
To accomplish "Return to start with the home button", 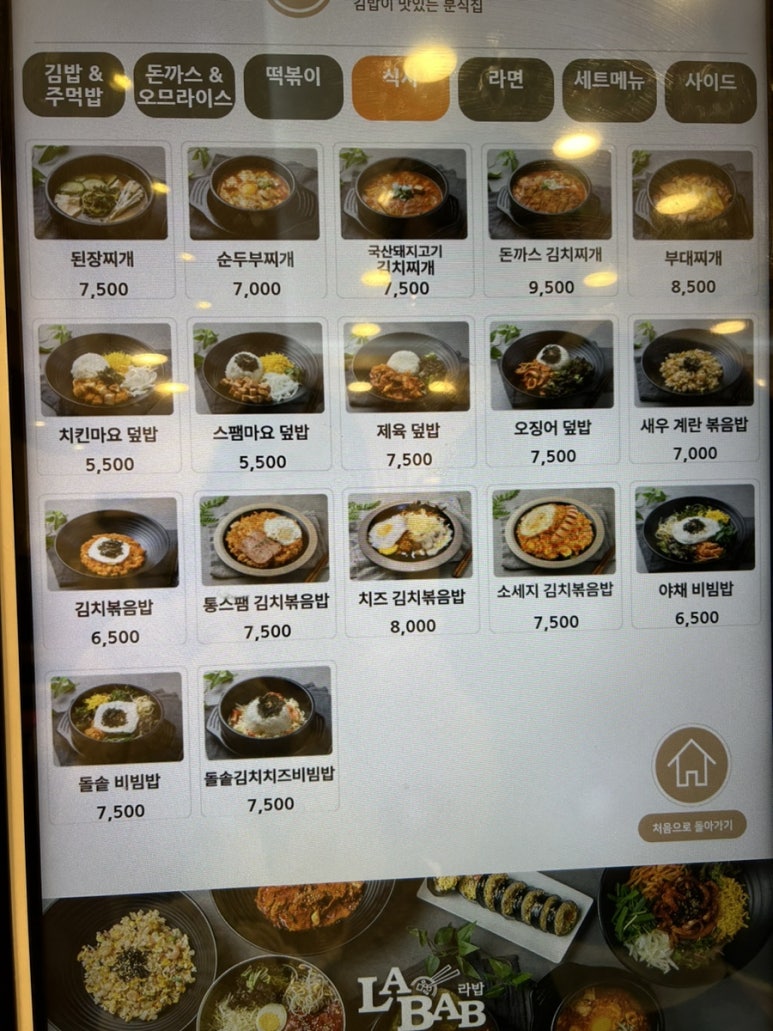I will tap(691, 766).
